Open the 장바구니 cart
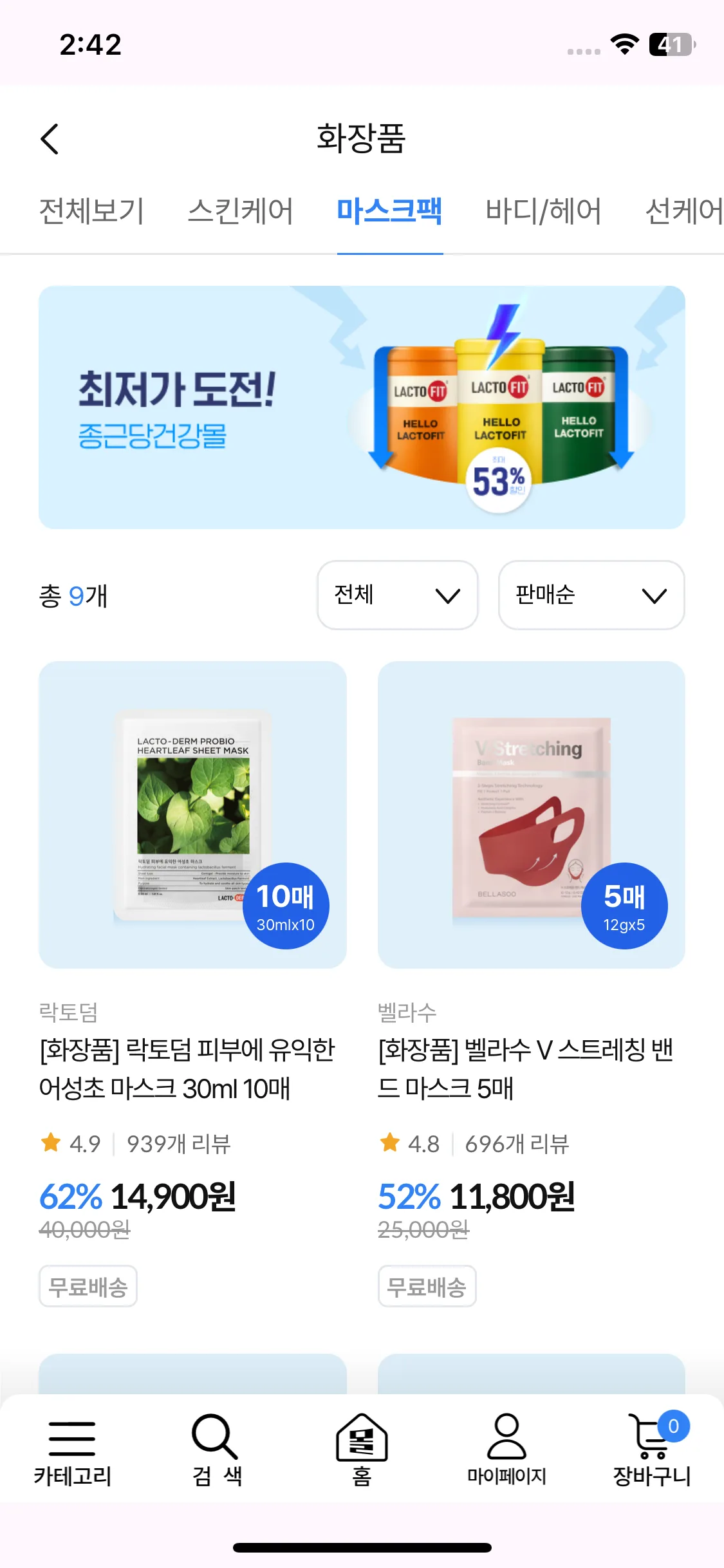This screenshot has height=1568, width=724. coord(651,1451)
